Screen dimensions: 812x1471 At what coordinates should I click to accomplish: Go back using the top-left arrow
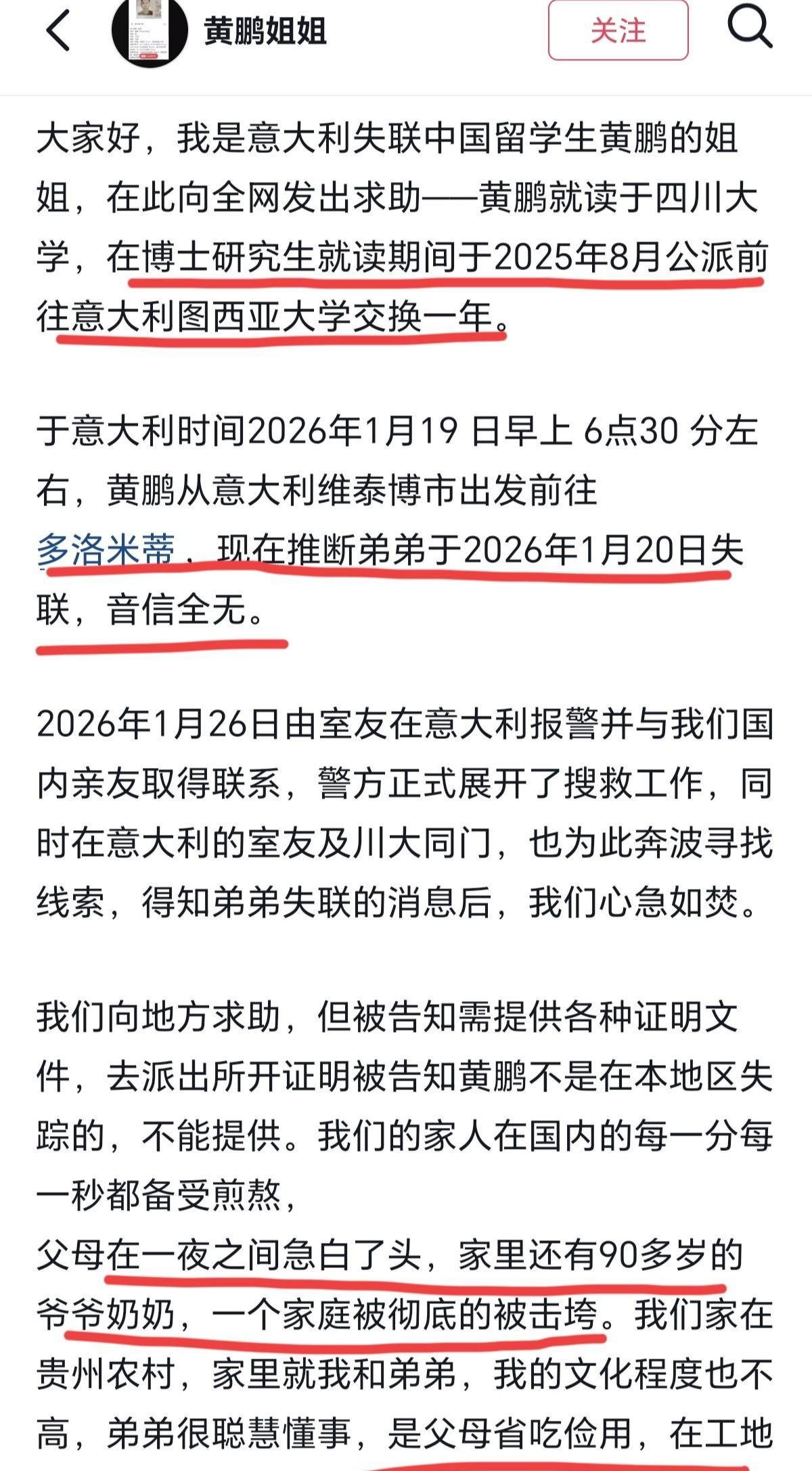pos(58,30)
